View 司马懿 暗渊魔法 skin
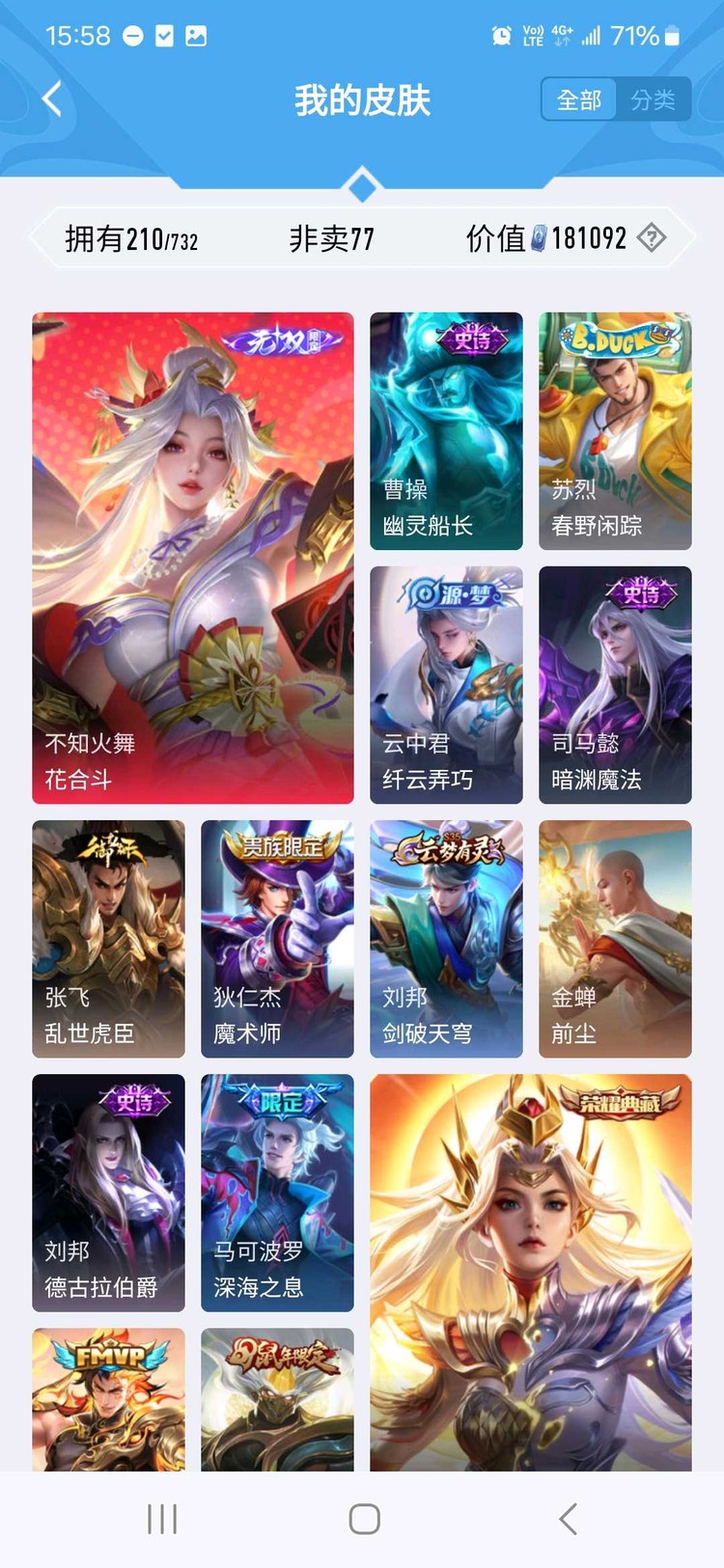This screenshot has width=724, height=1568. coord(615,684)
